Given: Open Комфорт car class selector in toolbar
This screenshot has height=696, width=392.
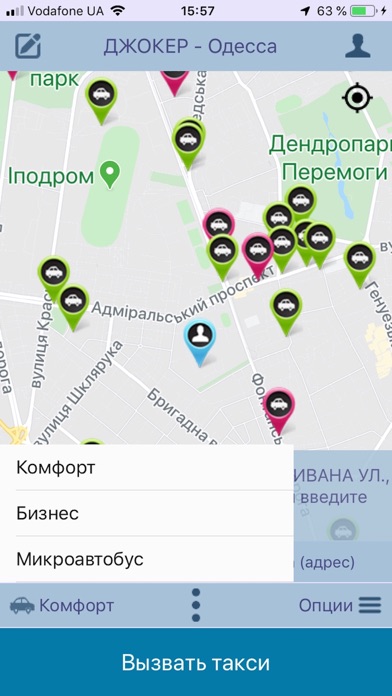Looking at the screenshot, I should (x=62, y=605).
